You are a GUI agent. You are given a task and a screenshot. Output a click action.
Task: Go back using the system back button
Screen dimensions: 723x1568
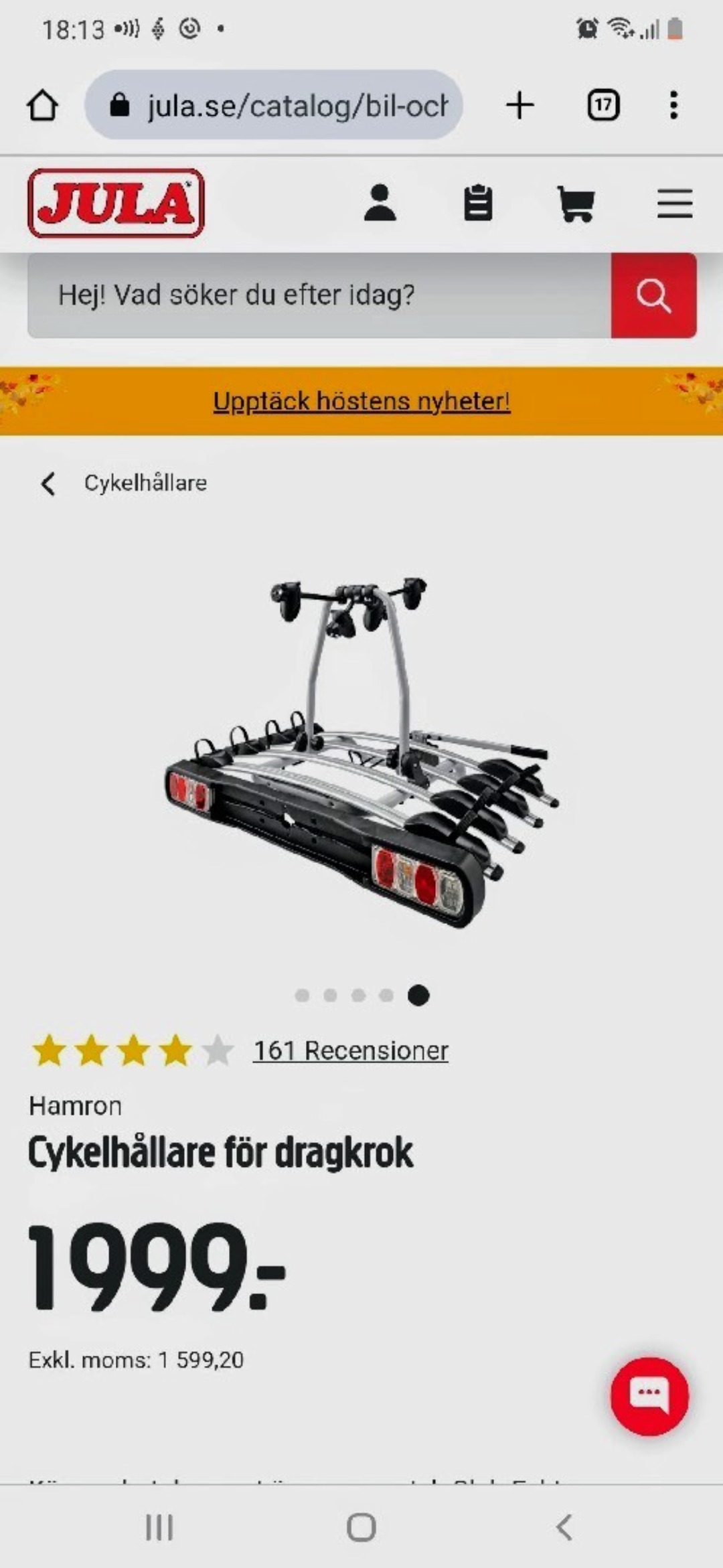pyautogui.click(x=564, y=1528)
